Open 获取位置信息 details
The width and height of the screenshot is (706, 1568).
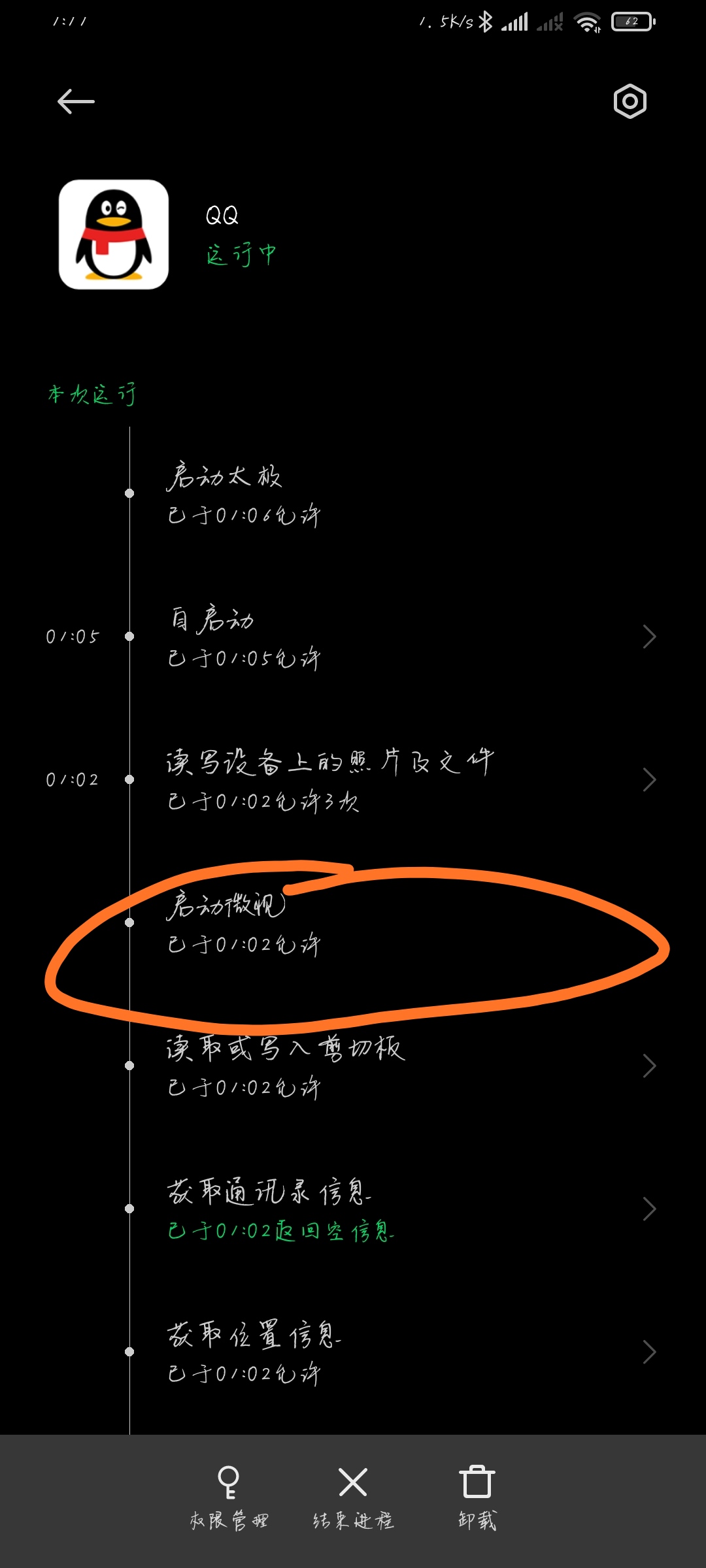pyautogui.click(x=353, y=1352)
